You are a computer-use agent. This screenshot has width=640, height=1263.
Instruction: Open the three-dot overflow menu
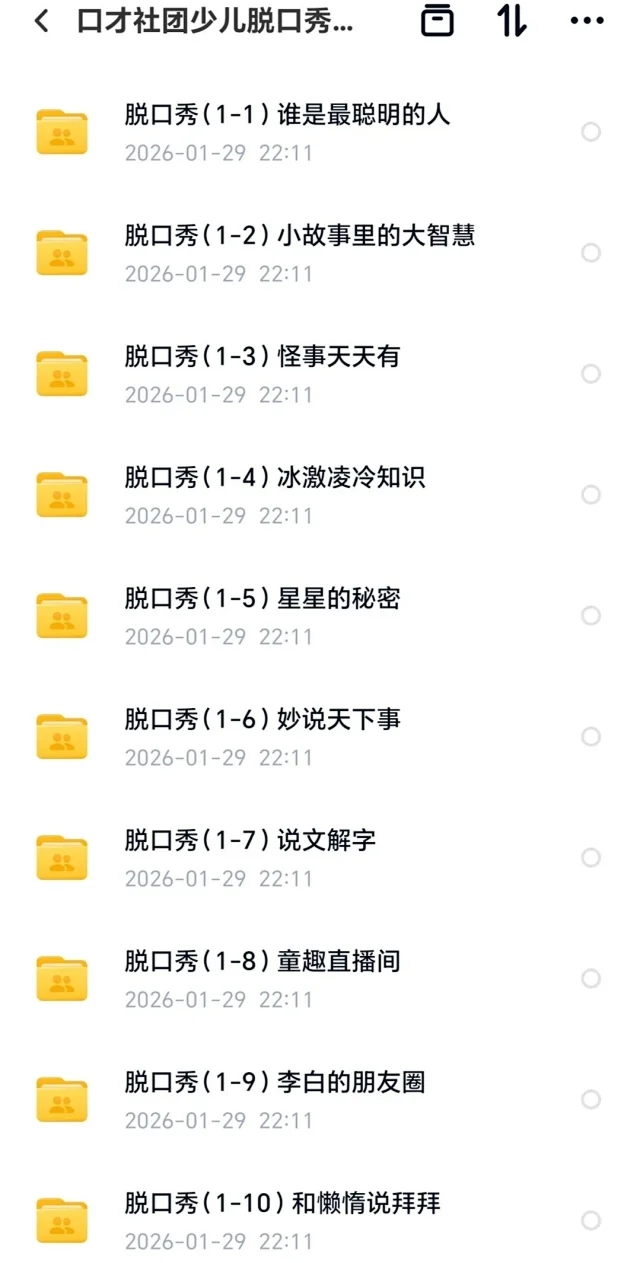587,21
